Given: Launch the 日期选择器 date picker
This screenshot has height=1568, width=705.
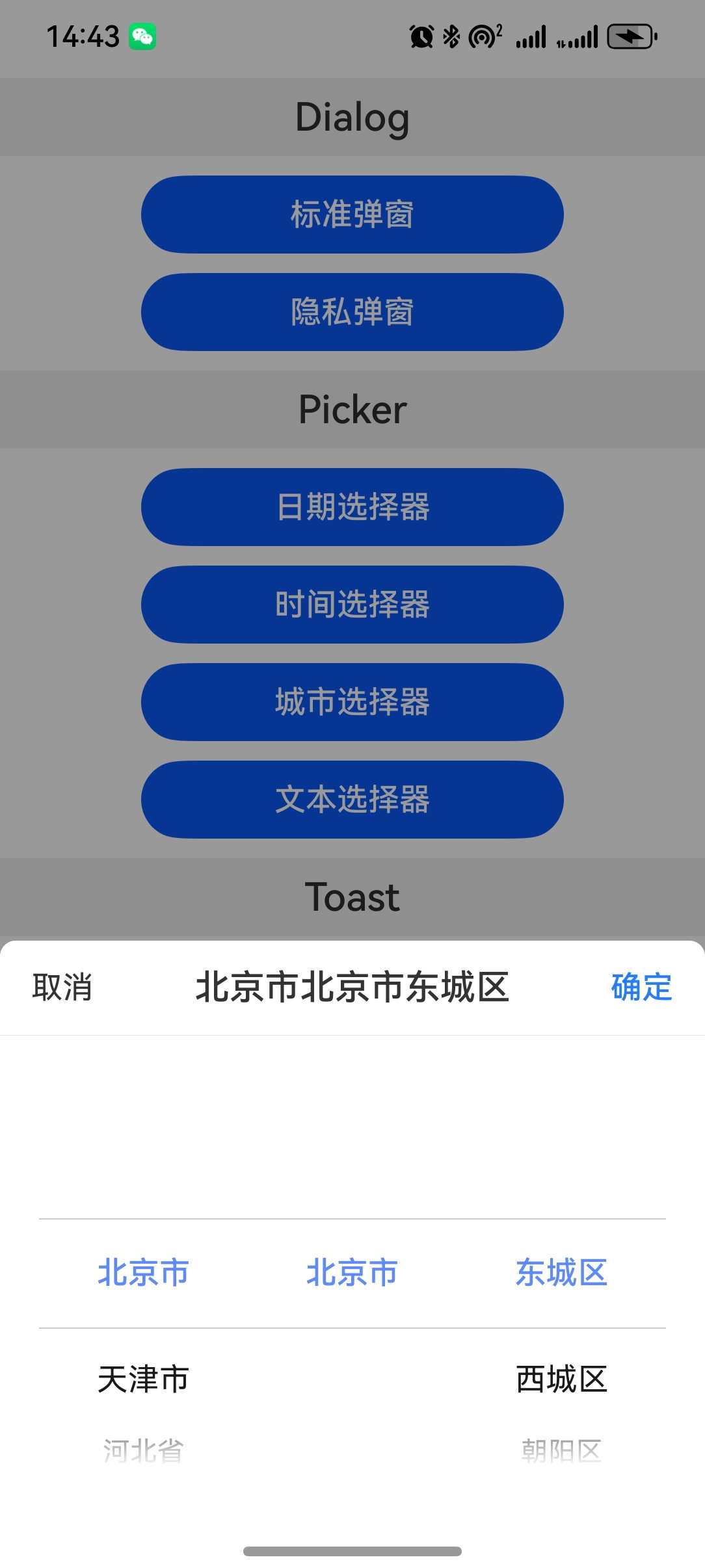Looking at the screenshot, I should pos(352,508).
